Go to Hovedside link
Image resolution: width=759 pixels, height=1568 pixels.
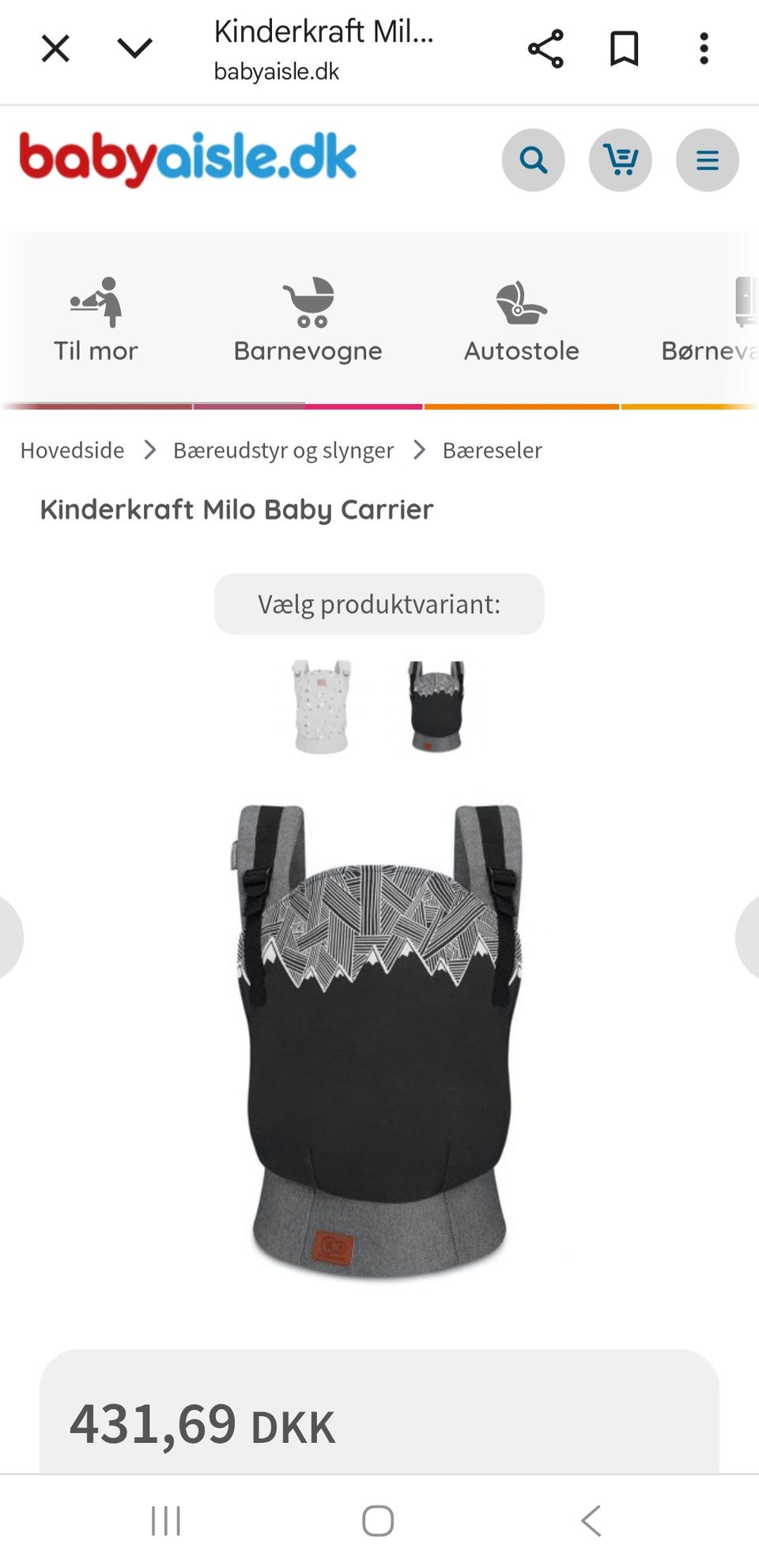click(72, 450)
